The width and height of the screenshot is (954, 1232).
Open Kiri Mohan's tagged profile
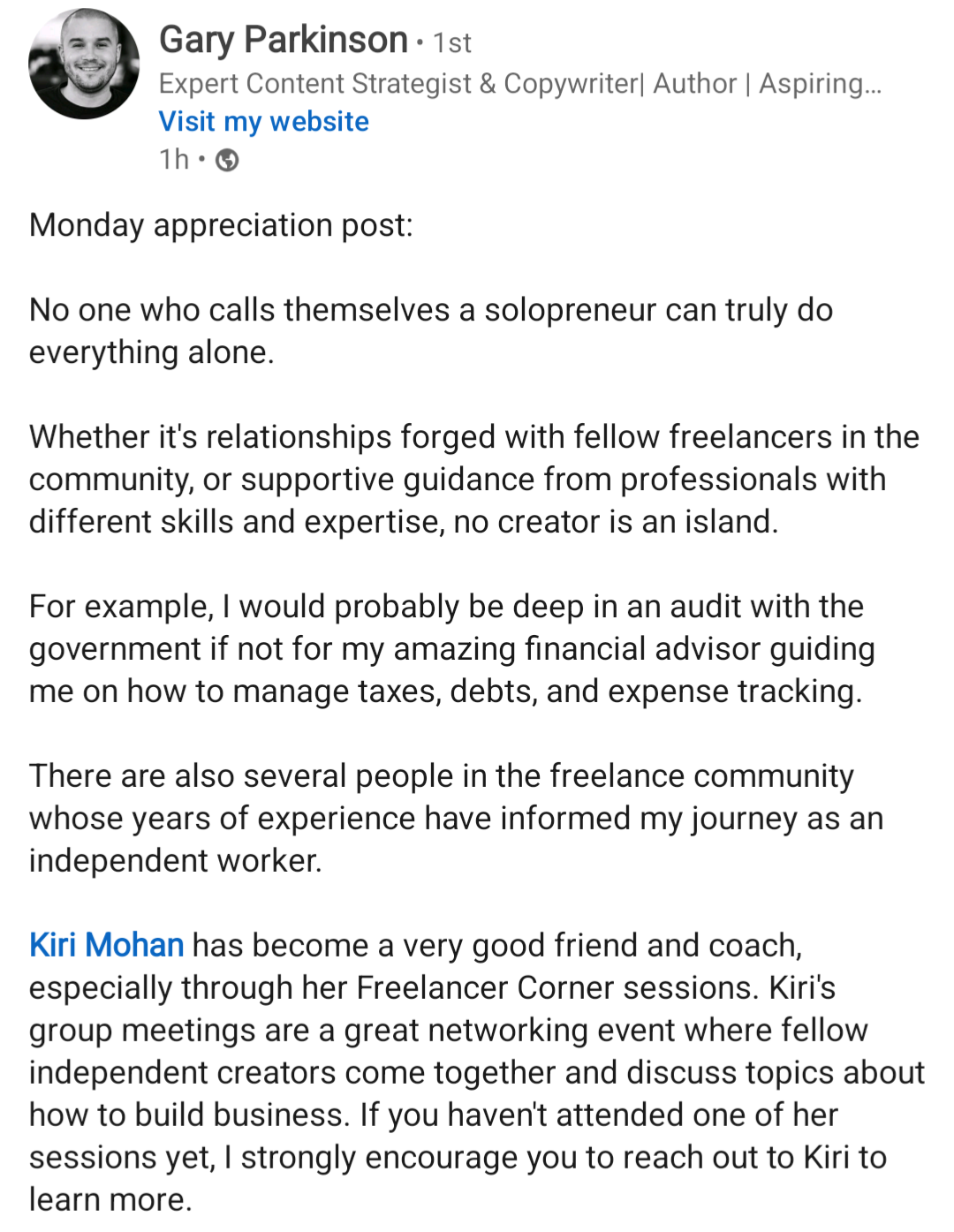[x=106, y=945]
